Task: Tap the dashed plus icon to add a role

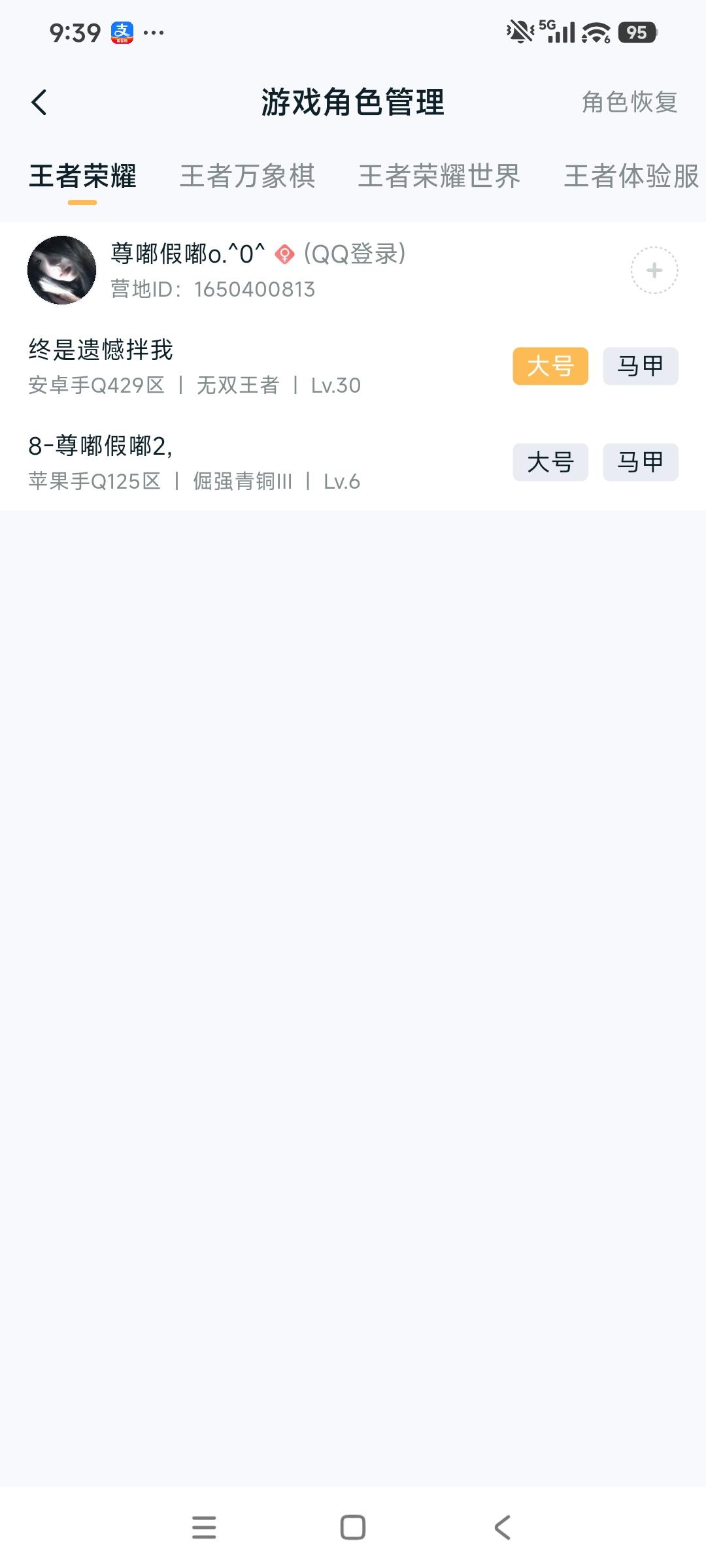Action: point(653,269)
